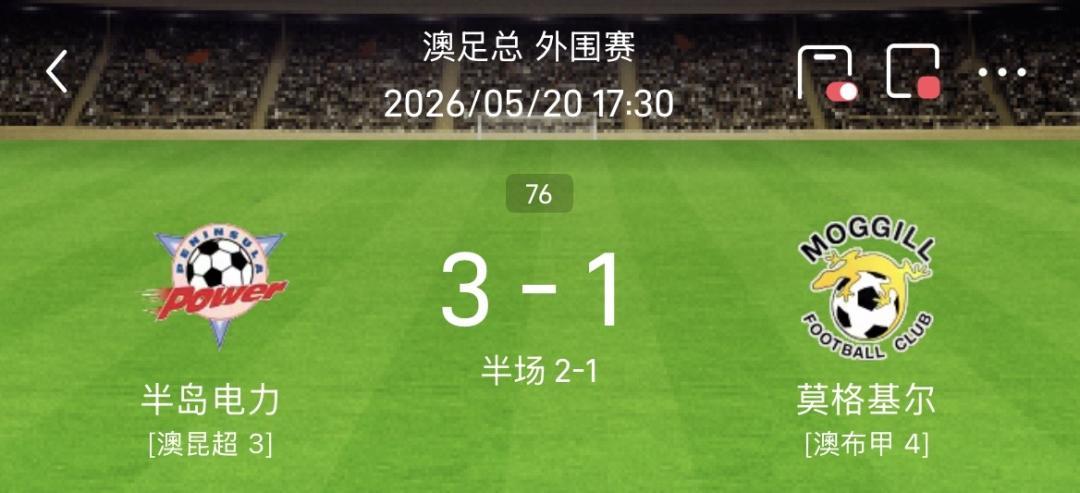The width and height of the screenshot is (1080, 493).
Task: Open the 莫格基尔 team page
Action: 866,401
